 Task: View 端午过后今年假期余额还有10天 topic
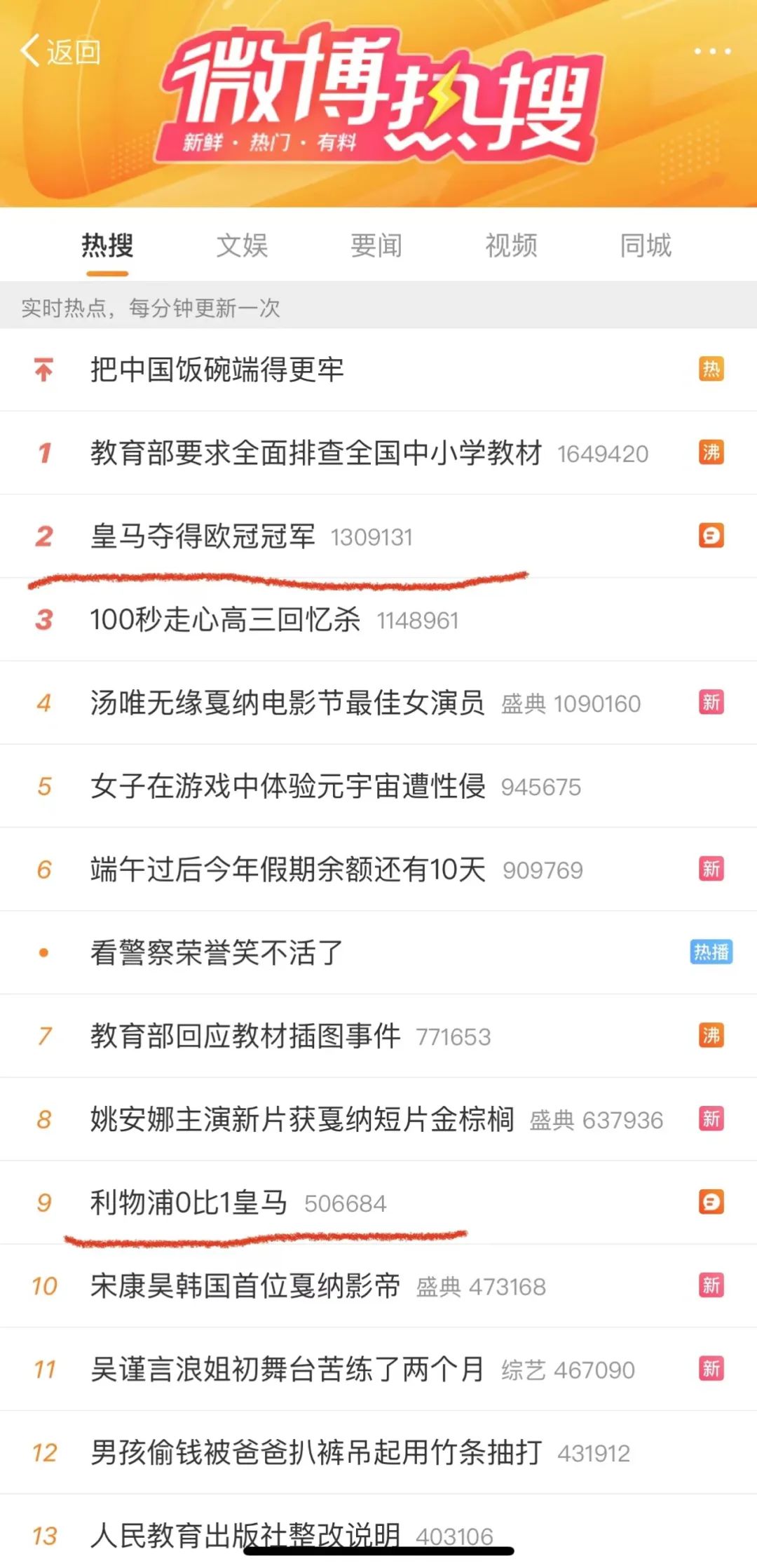[287, 870]
